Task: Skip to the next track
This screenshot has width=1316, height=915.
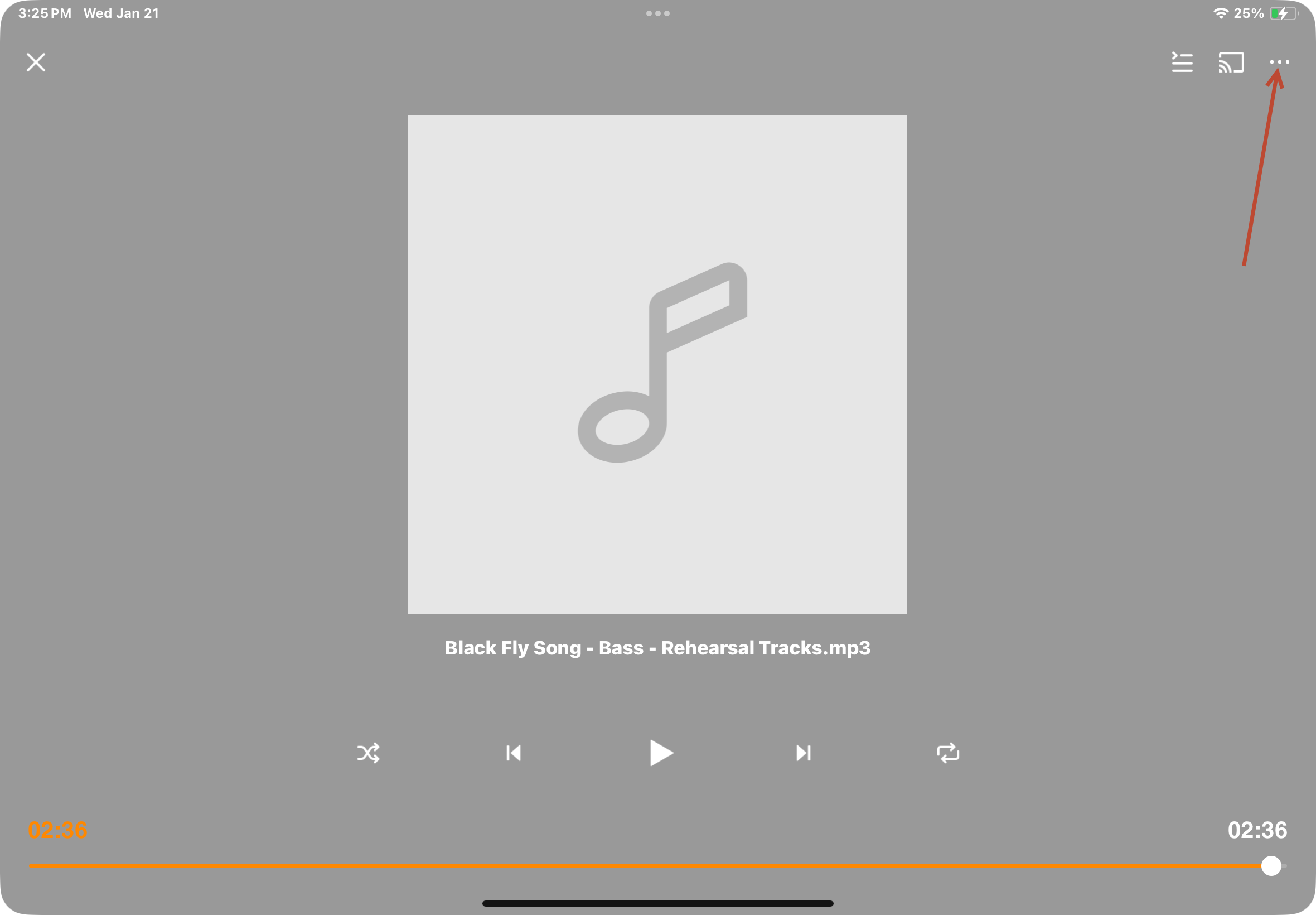Action: pos(803,753)
